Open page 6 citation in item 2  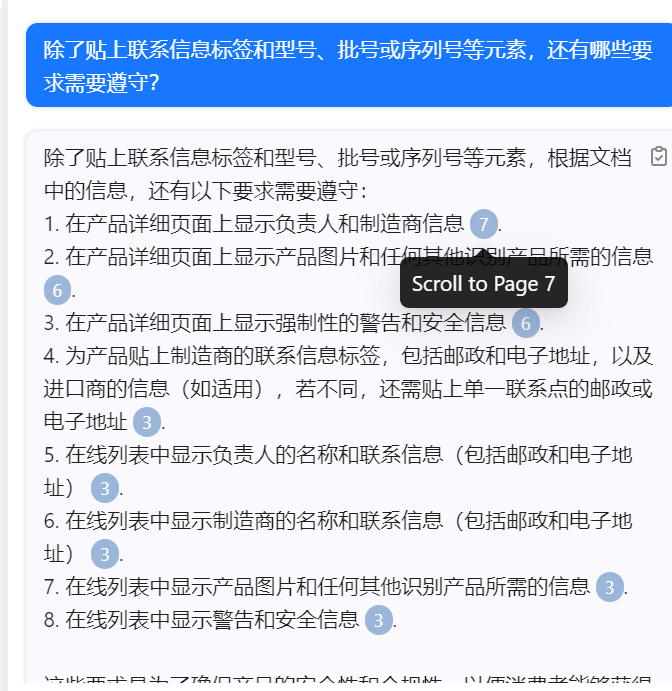(x=58, y=291)
